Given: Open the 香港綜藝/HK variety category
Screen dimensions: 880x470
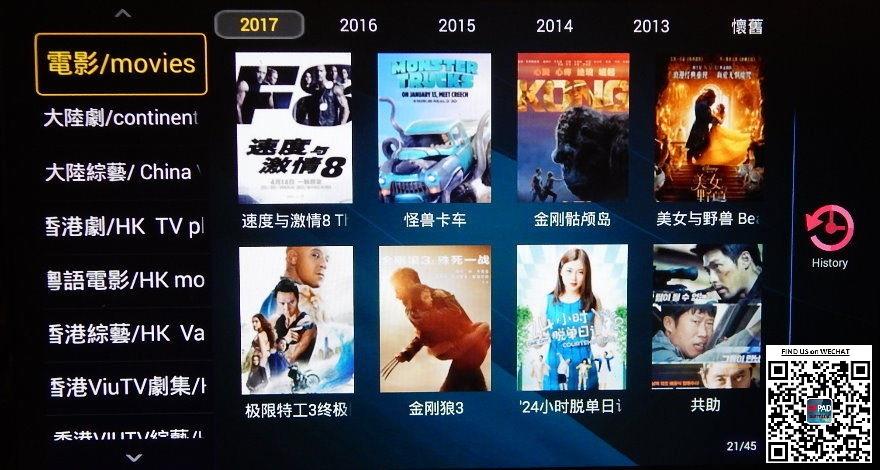Looking at the screenshot, I should point(121,333).
